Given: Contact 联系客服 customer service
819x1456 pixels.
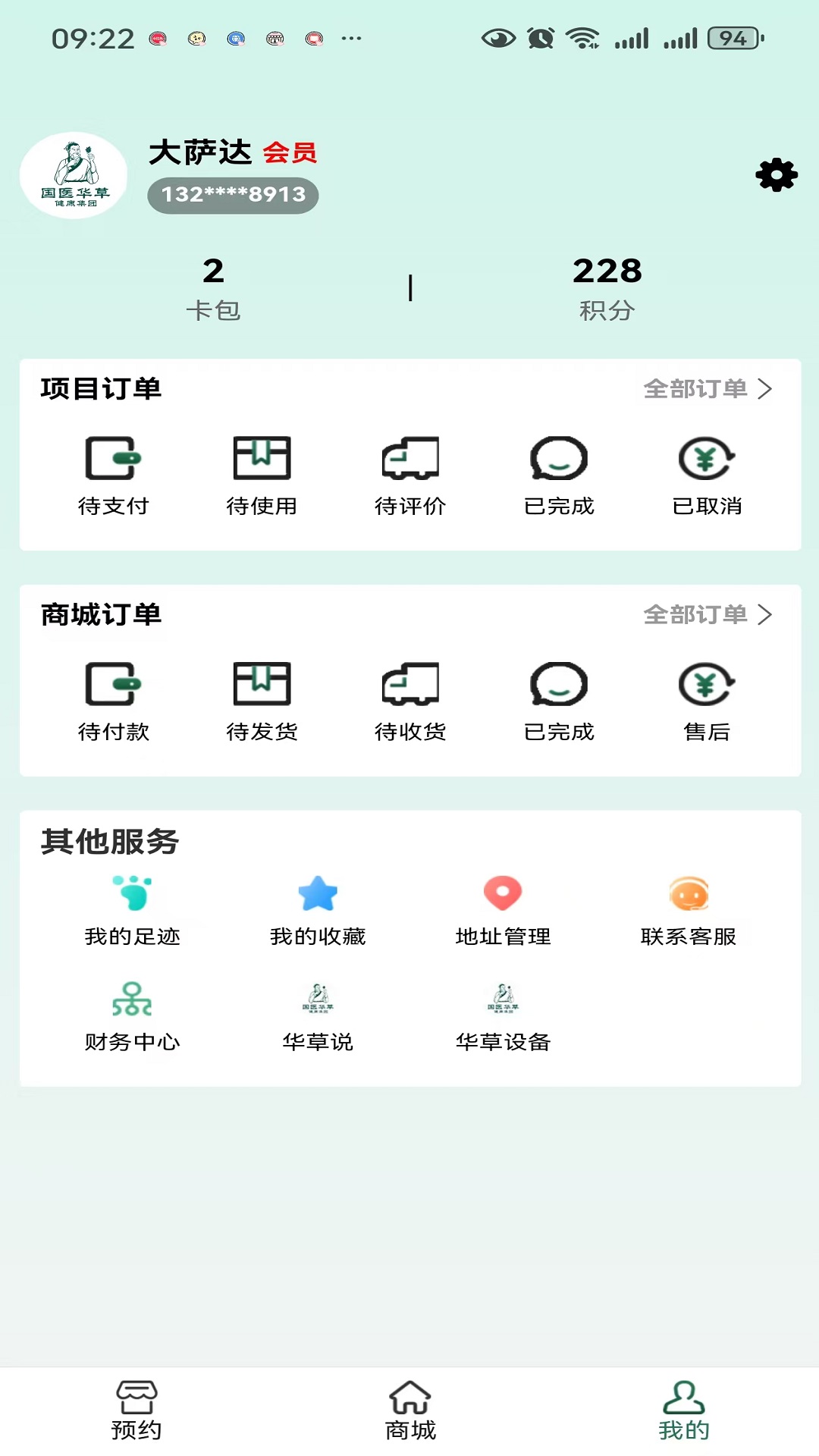Looking at the screenshot, I should point(689,910).
